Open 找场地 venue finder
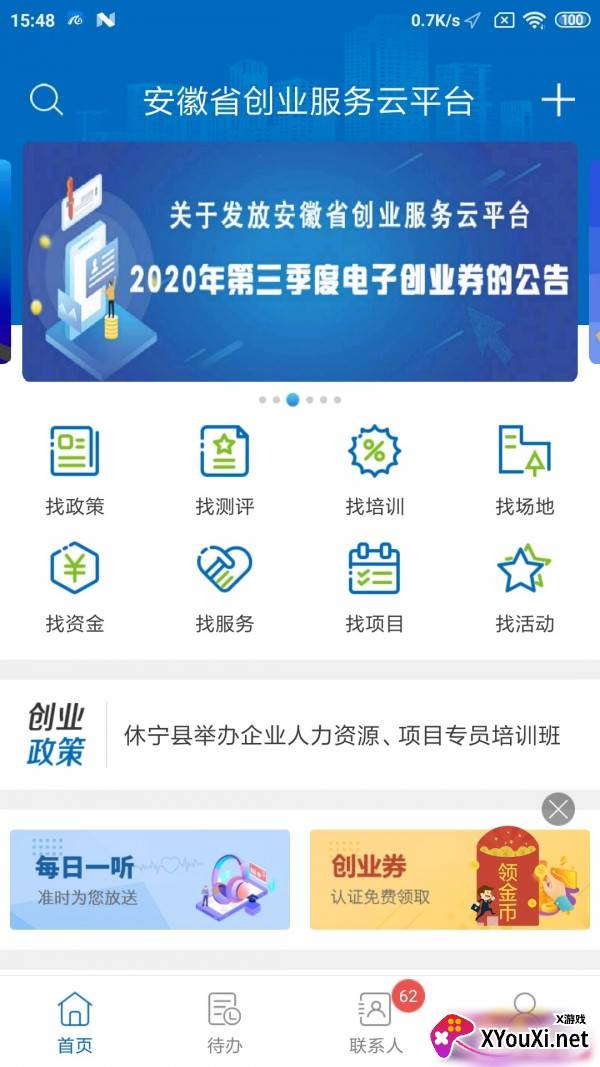 pos(524,468)
